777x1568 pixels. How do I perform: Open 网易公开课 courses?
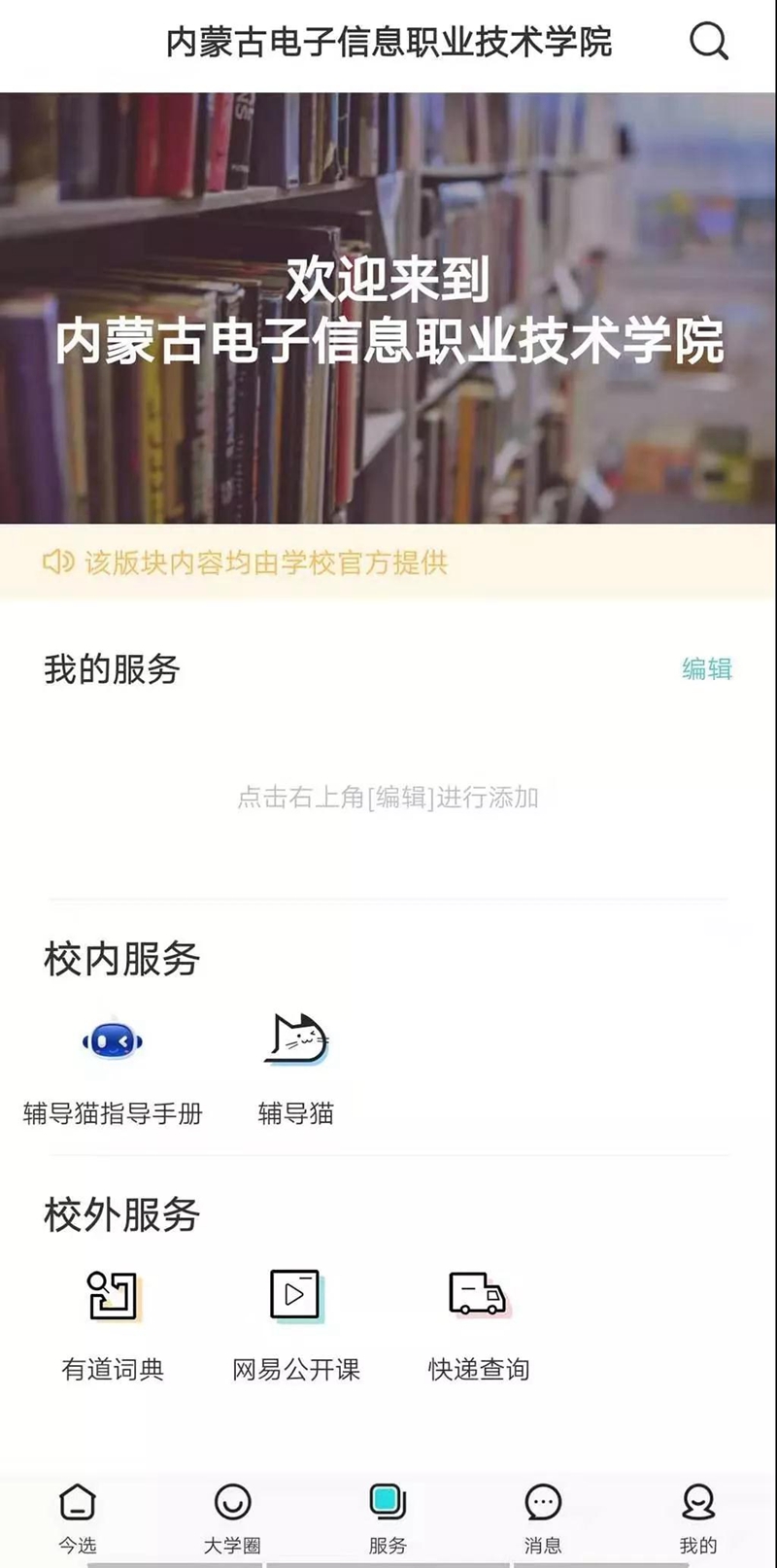point(295,1321)
